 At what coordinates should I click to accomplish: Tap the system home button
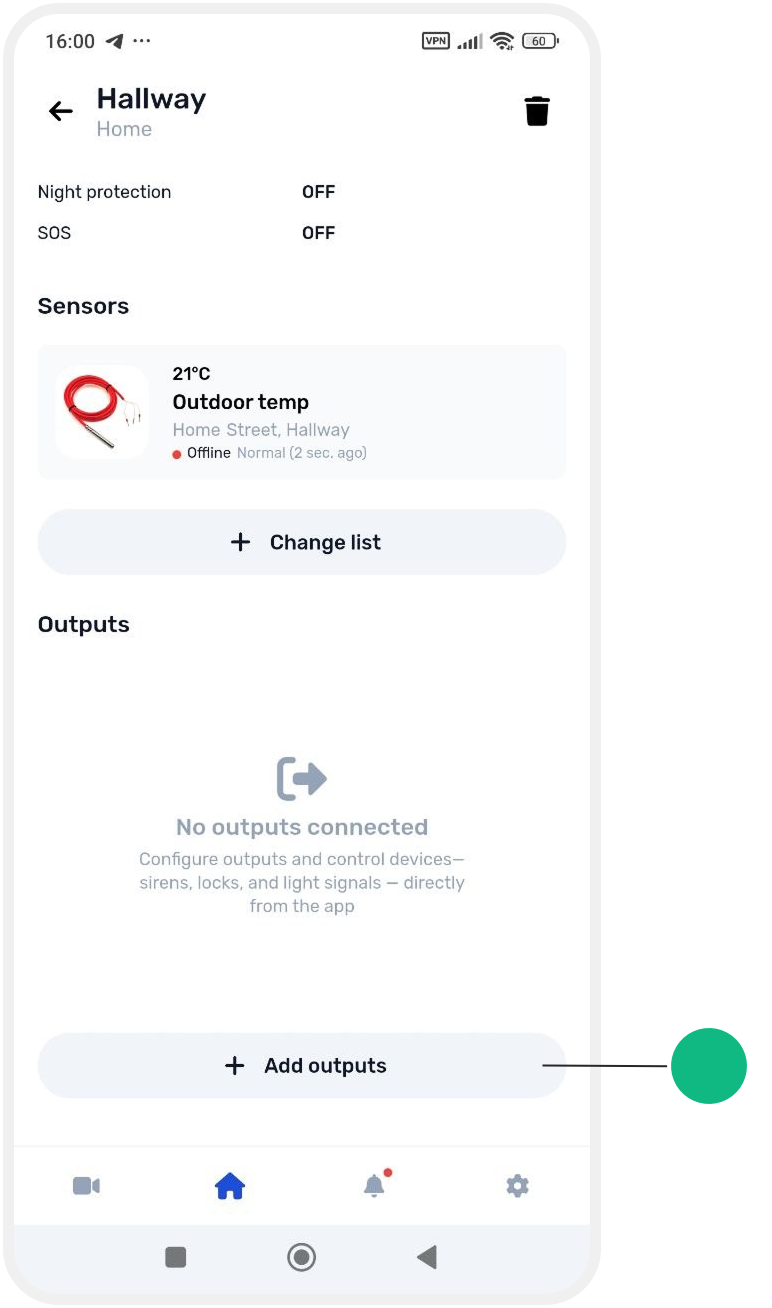(x=301, y=1257)
